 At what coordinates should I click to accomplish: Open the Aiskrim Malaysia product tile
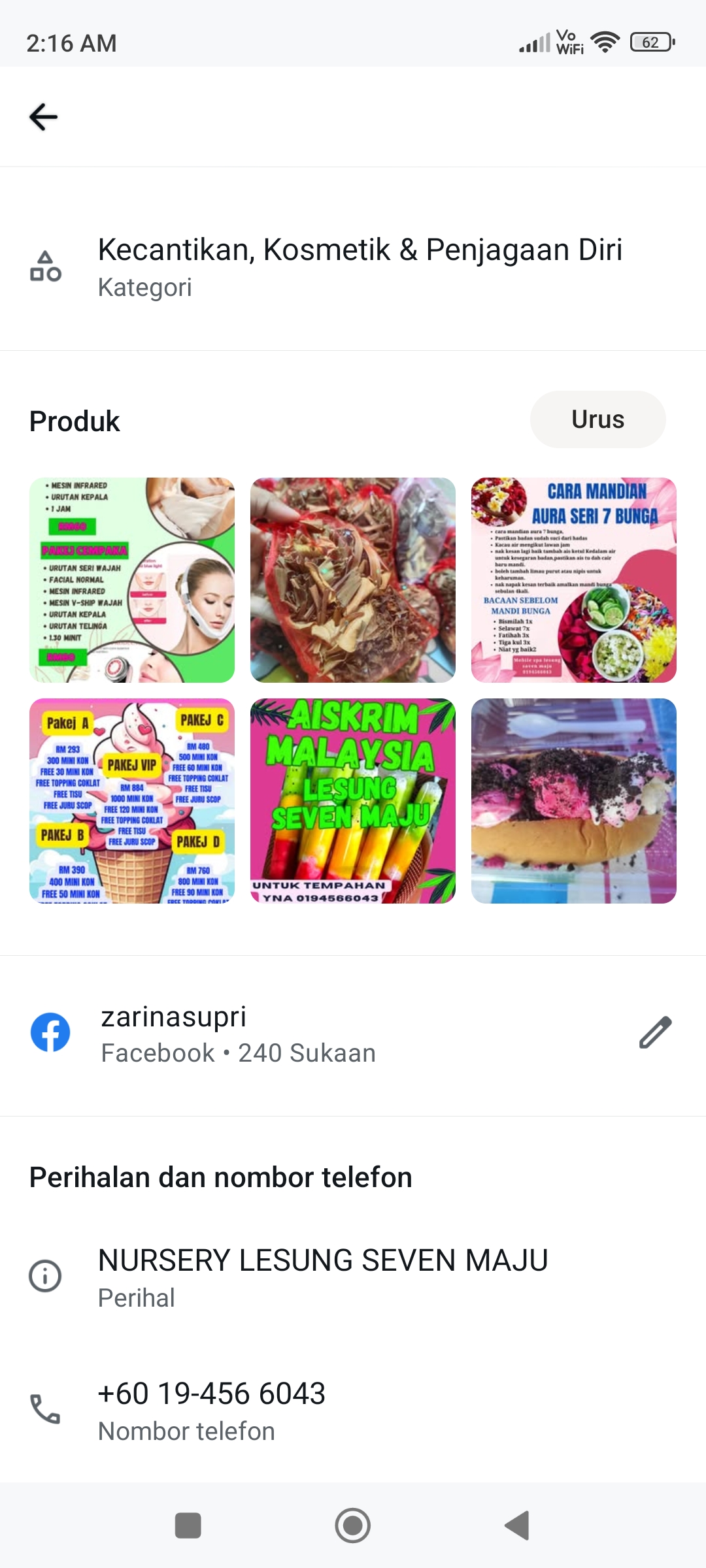pyautogui.click(x=353, y=801)
